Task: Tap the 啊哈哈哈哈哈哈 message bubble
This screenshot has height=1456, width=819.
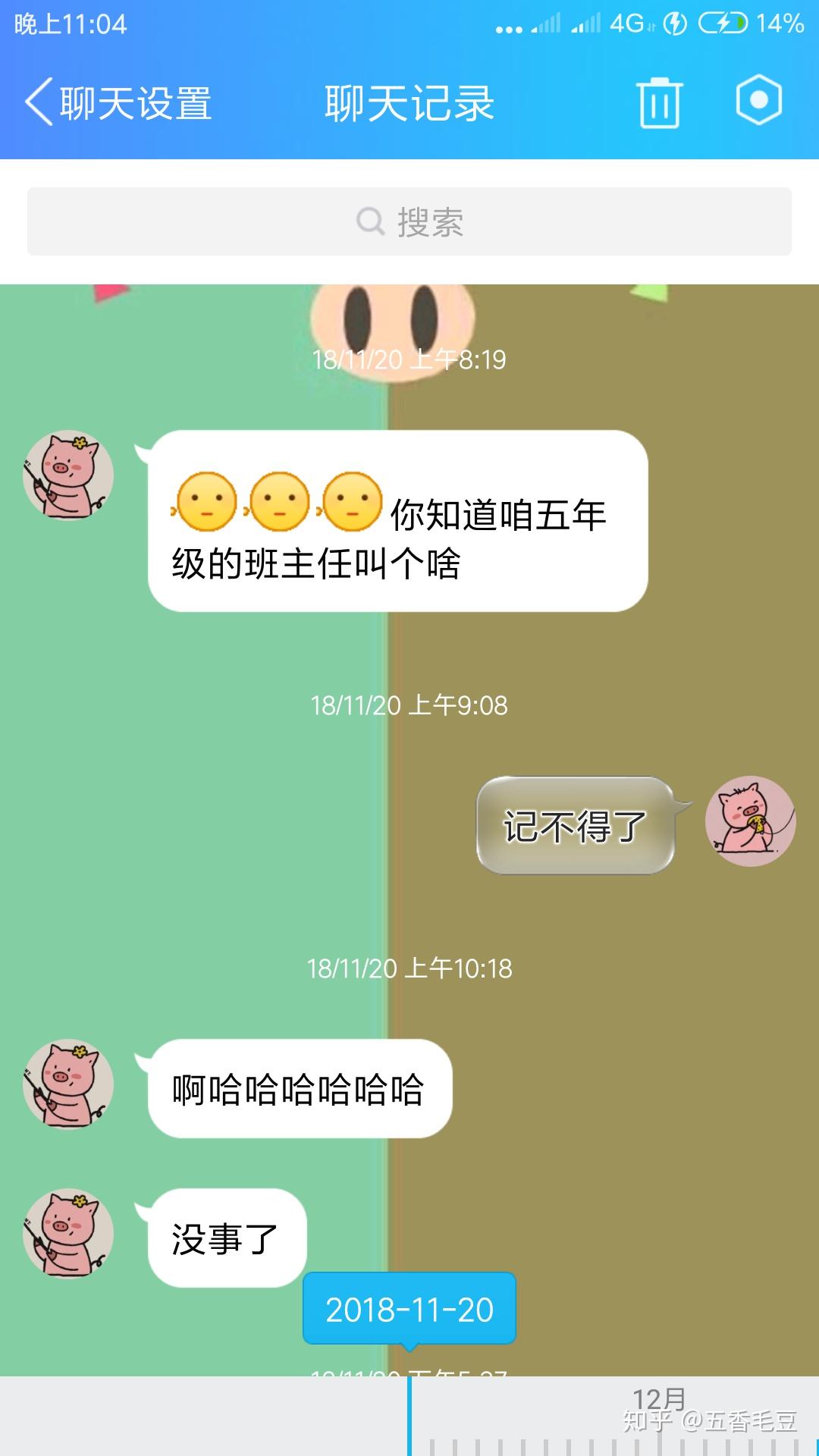Action: point(300,1088)
